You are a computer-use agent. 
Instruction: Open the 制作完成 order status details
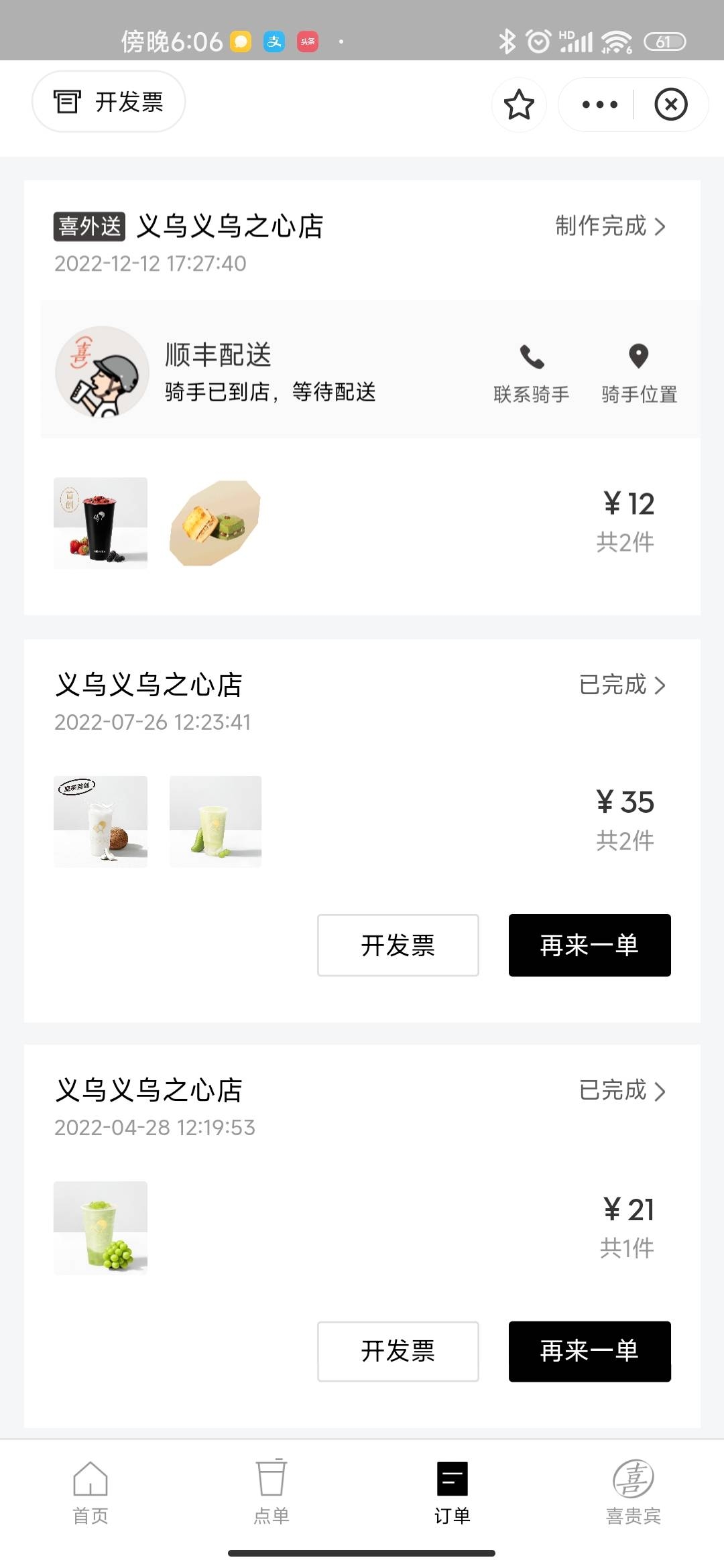pos(610,226)
